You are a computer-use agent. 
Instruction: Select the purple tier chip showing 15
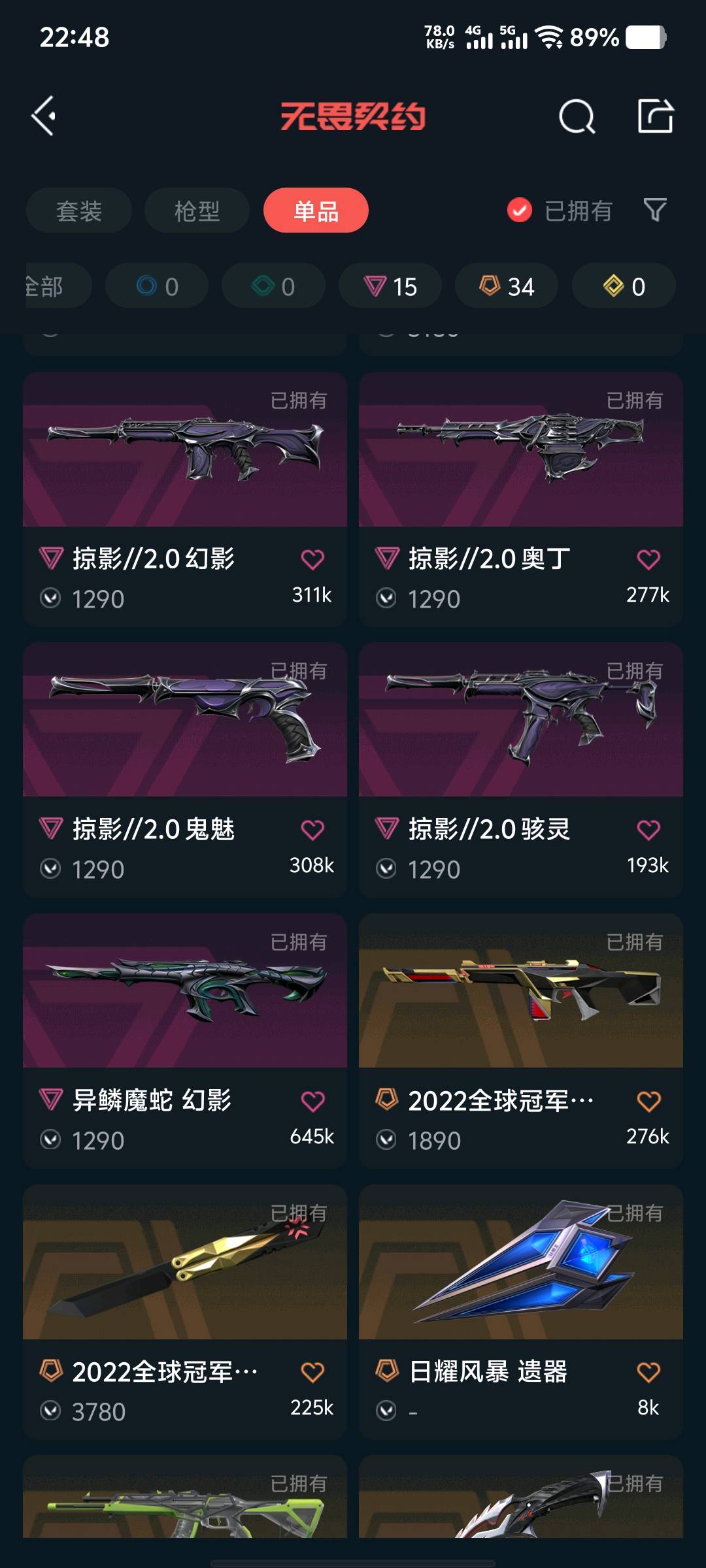390,286
